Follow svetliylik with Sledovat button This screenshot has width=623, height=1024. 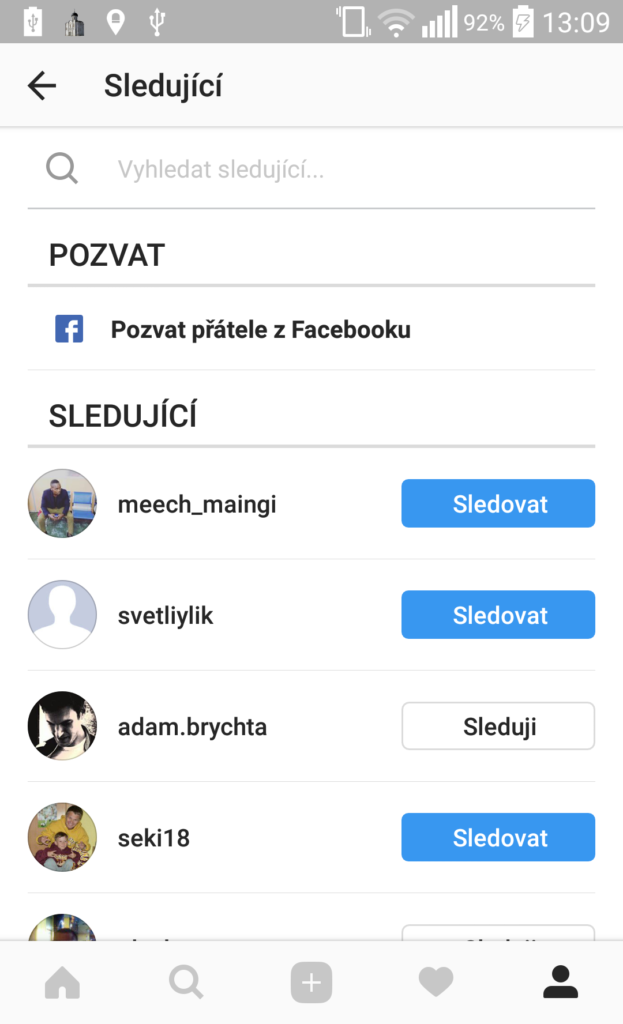498,615
